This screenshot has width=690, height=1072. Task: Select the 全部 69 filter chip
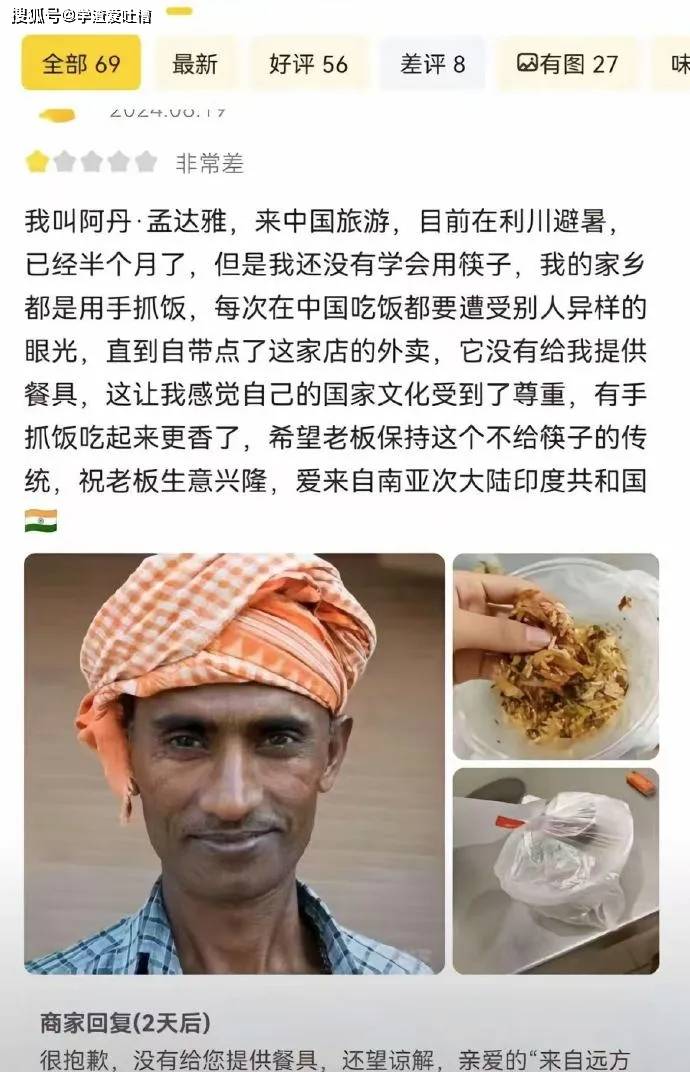pyautogui.click(x=81, y=64)
